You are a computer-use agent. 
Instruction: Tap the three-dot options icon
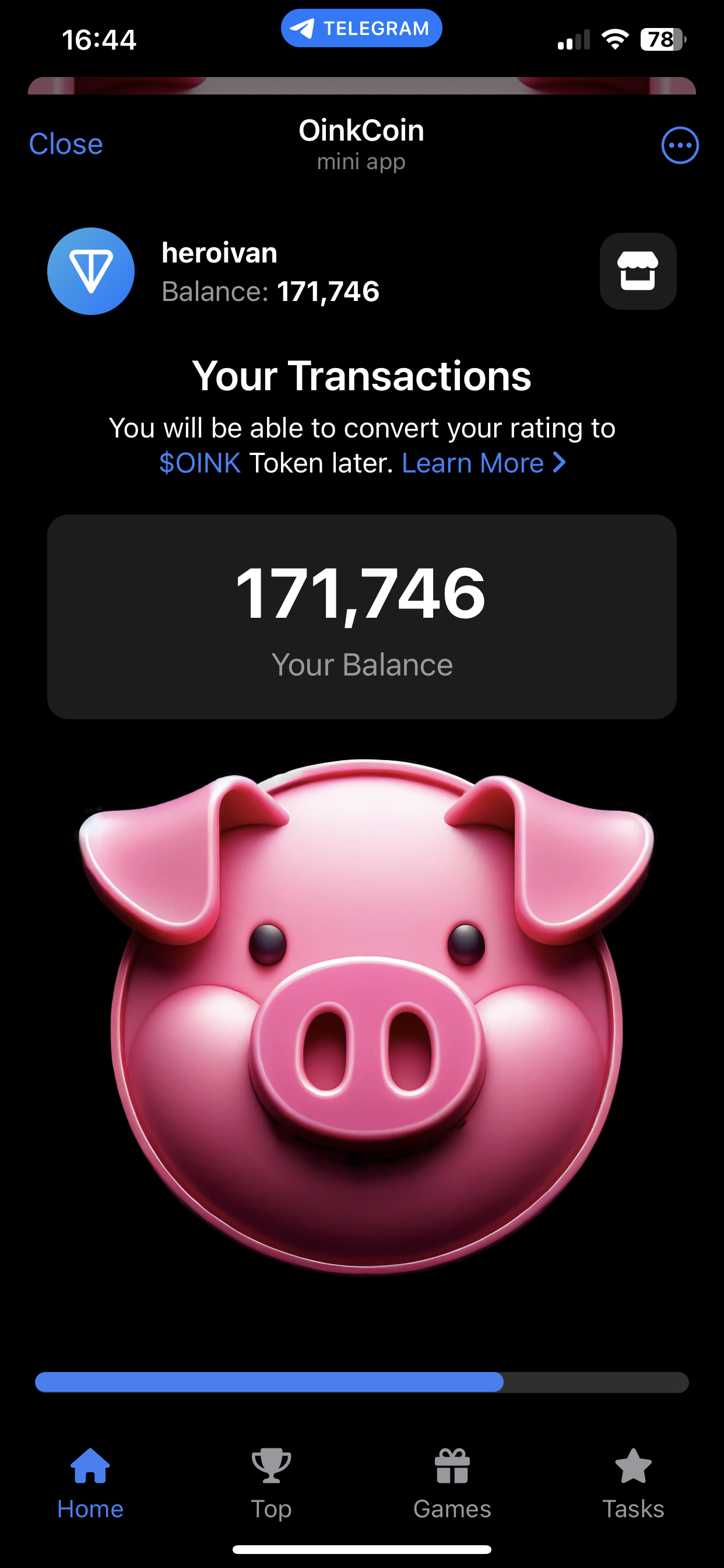click(680, 144)
